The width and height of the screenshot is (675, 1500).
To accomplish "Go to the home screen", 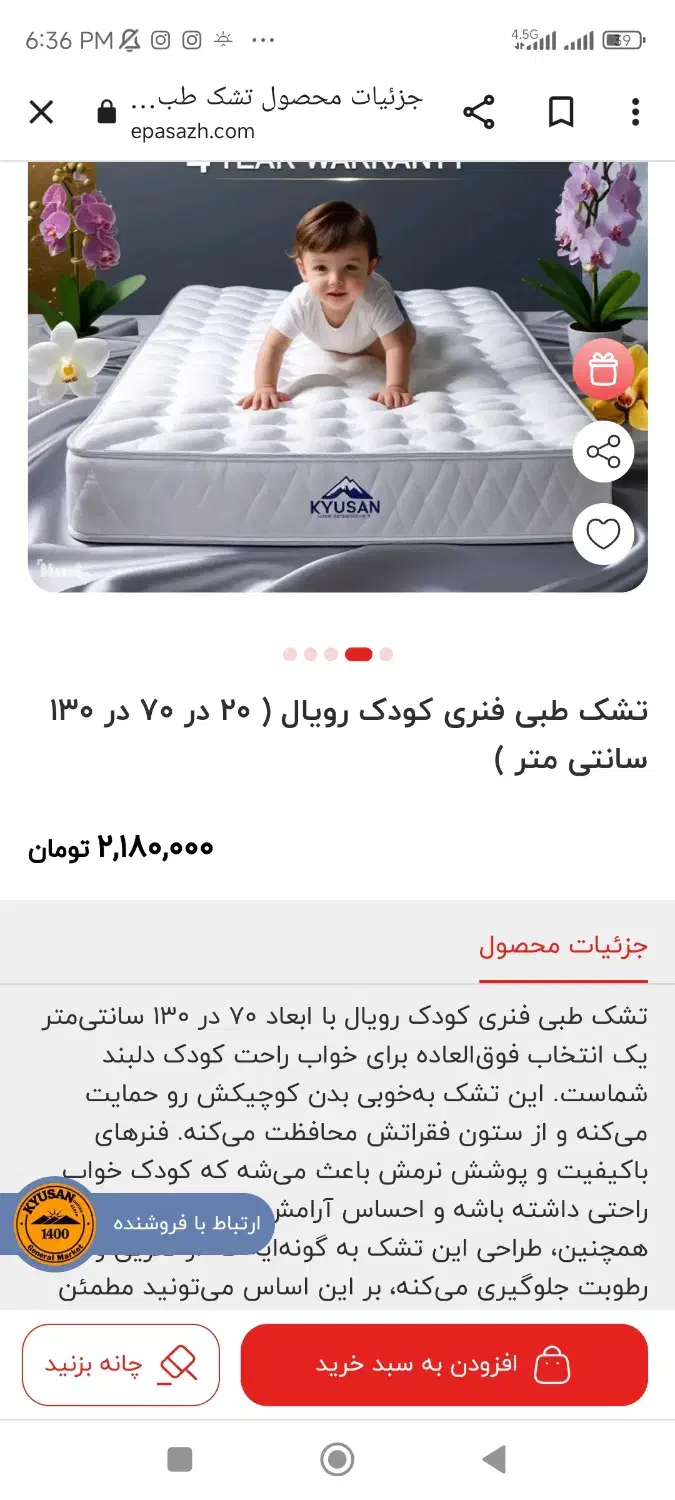I will pyautogui.click(x=337, y=1460).
